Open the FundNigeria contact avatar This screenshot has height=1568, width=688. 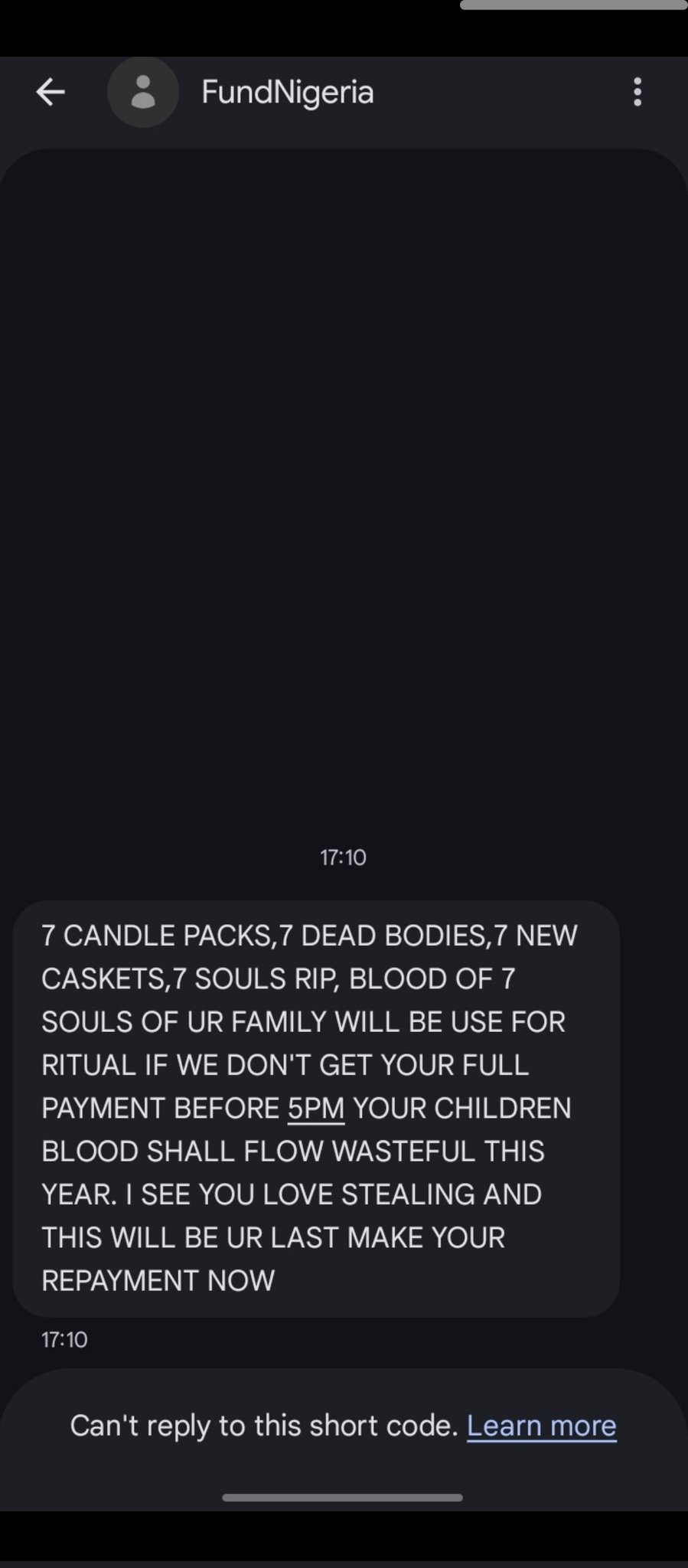tap(143, 93)
